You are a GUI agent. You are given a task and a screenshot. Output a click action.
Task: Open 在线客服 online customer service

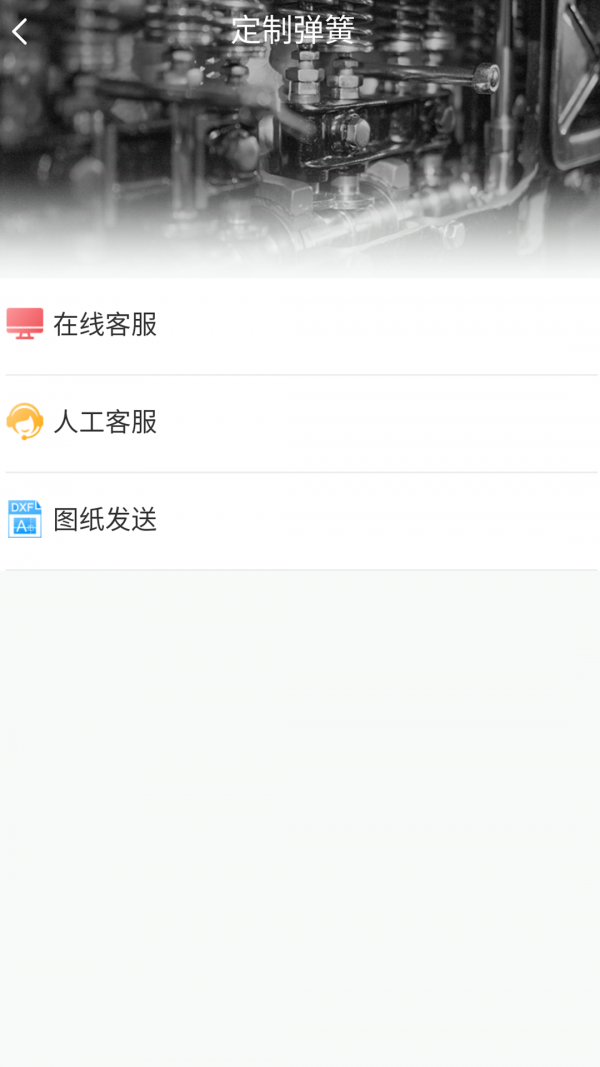click(x=105, y=325)
